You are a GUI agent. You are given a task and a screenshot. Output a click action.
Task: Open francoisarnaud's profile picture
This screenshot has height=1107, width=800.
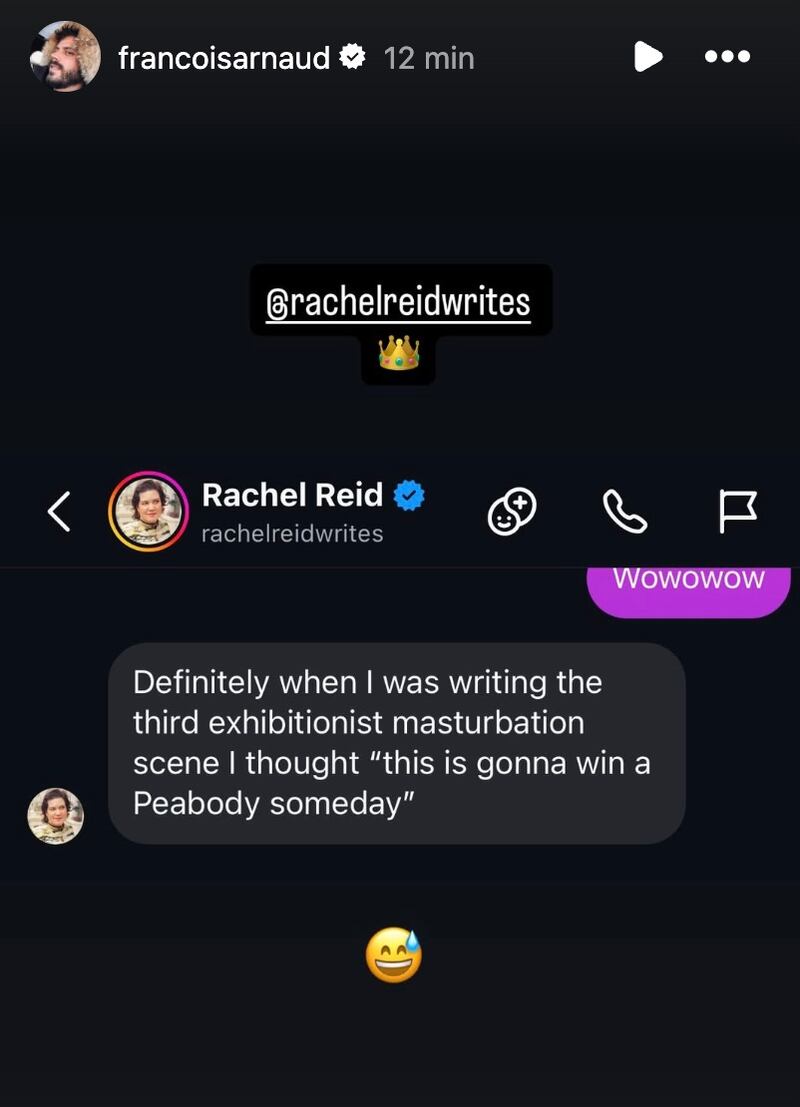coord(66,57)
